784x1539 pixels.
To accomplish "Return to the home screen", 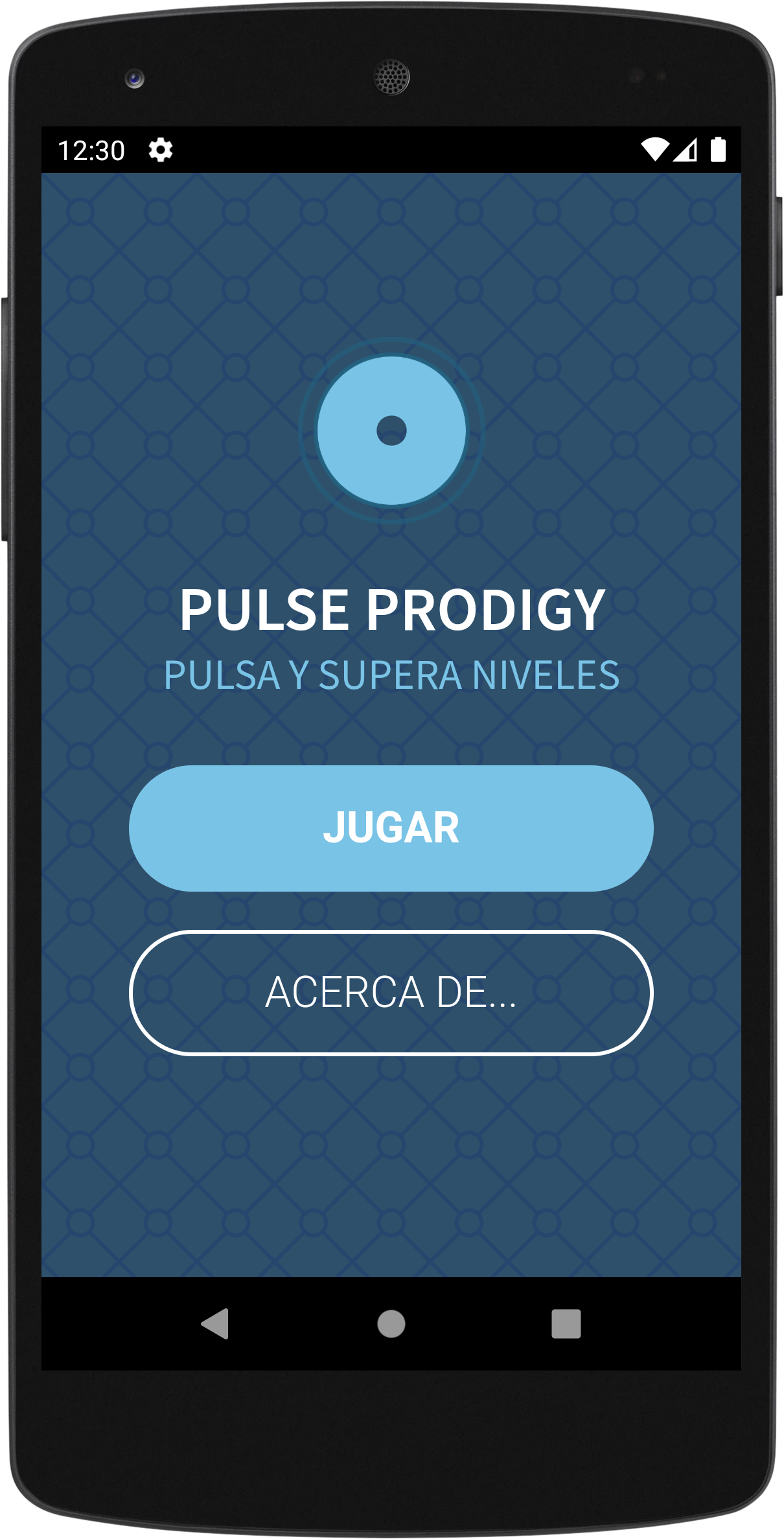I will [x=391, y=1323].
